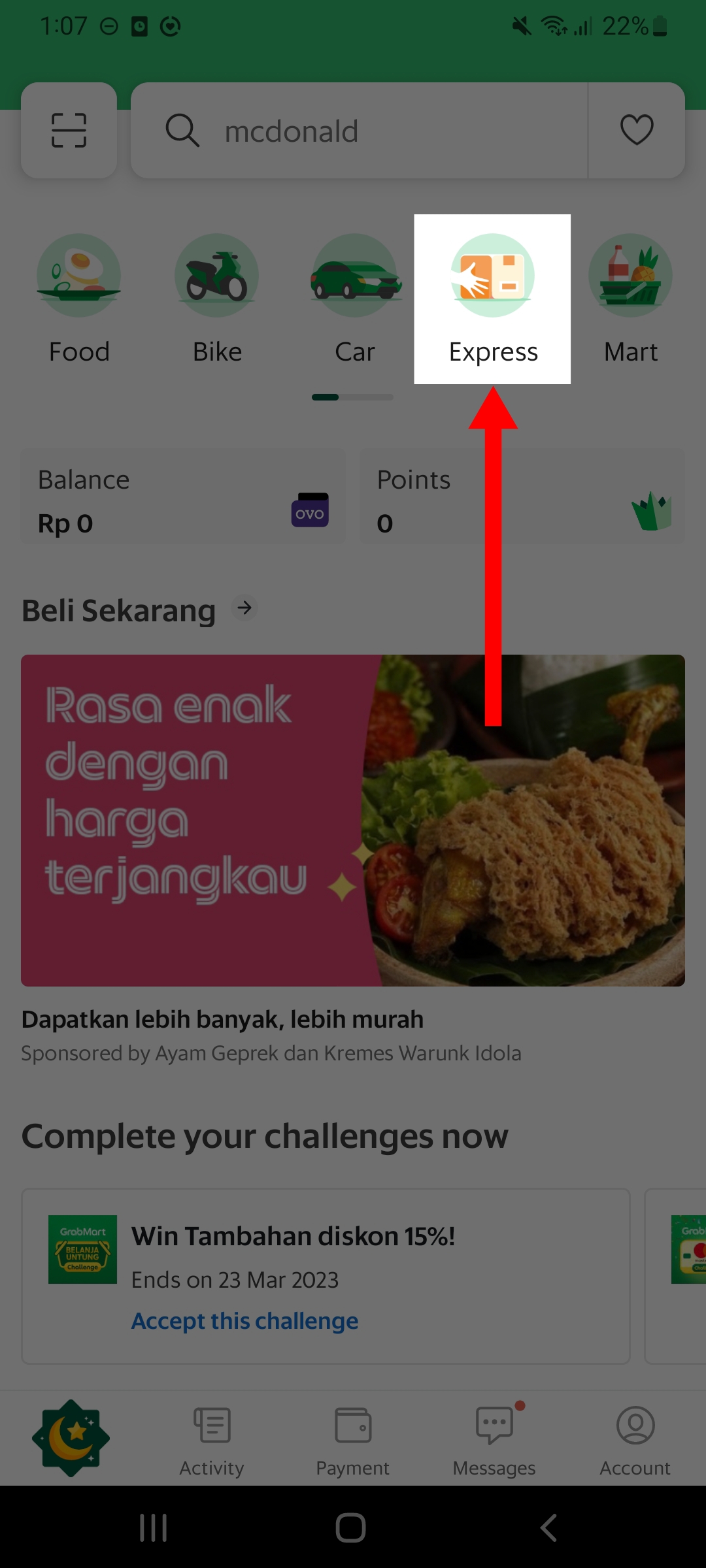
Task: Accept this challenge for diskon 15%
Action: pos(244,1321)
